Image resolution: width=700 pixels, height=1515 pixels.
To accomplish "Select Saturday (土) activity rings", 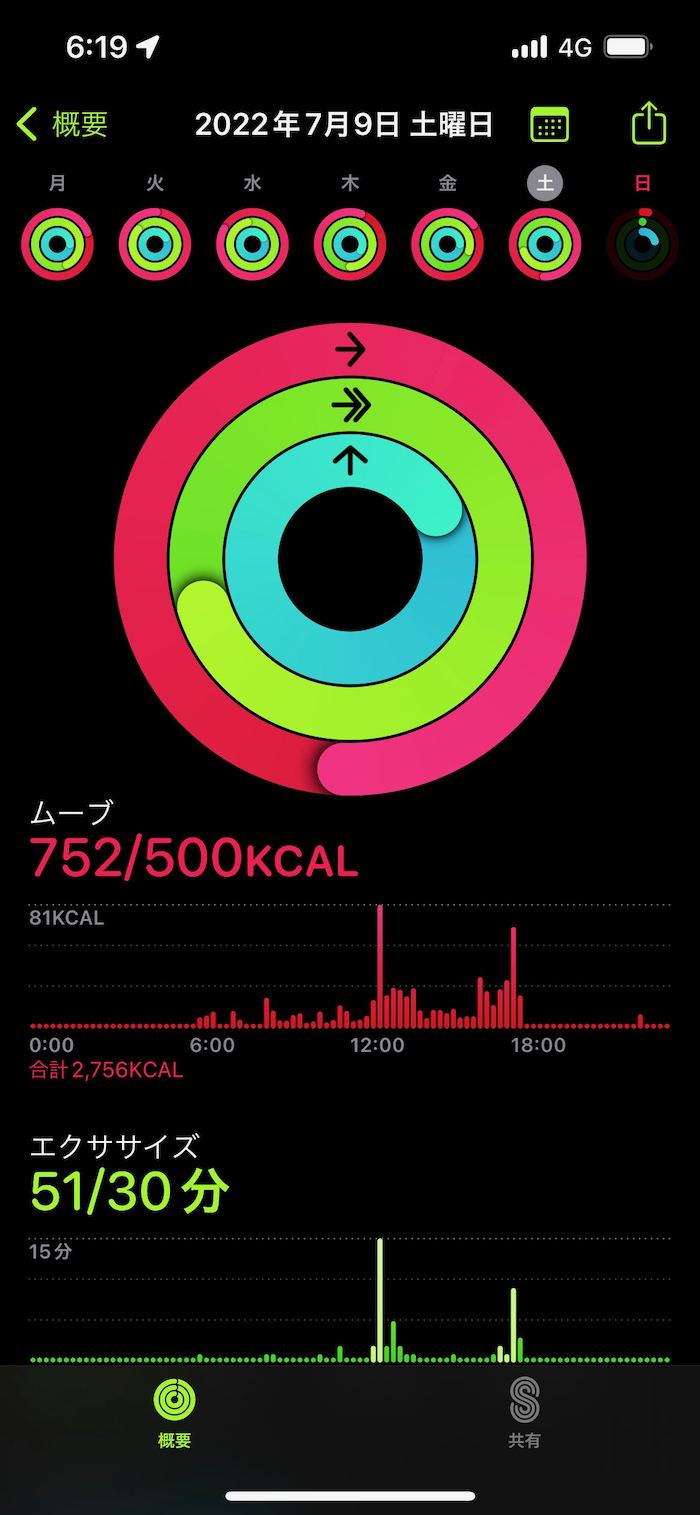I will 545,243.
